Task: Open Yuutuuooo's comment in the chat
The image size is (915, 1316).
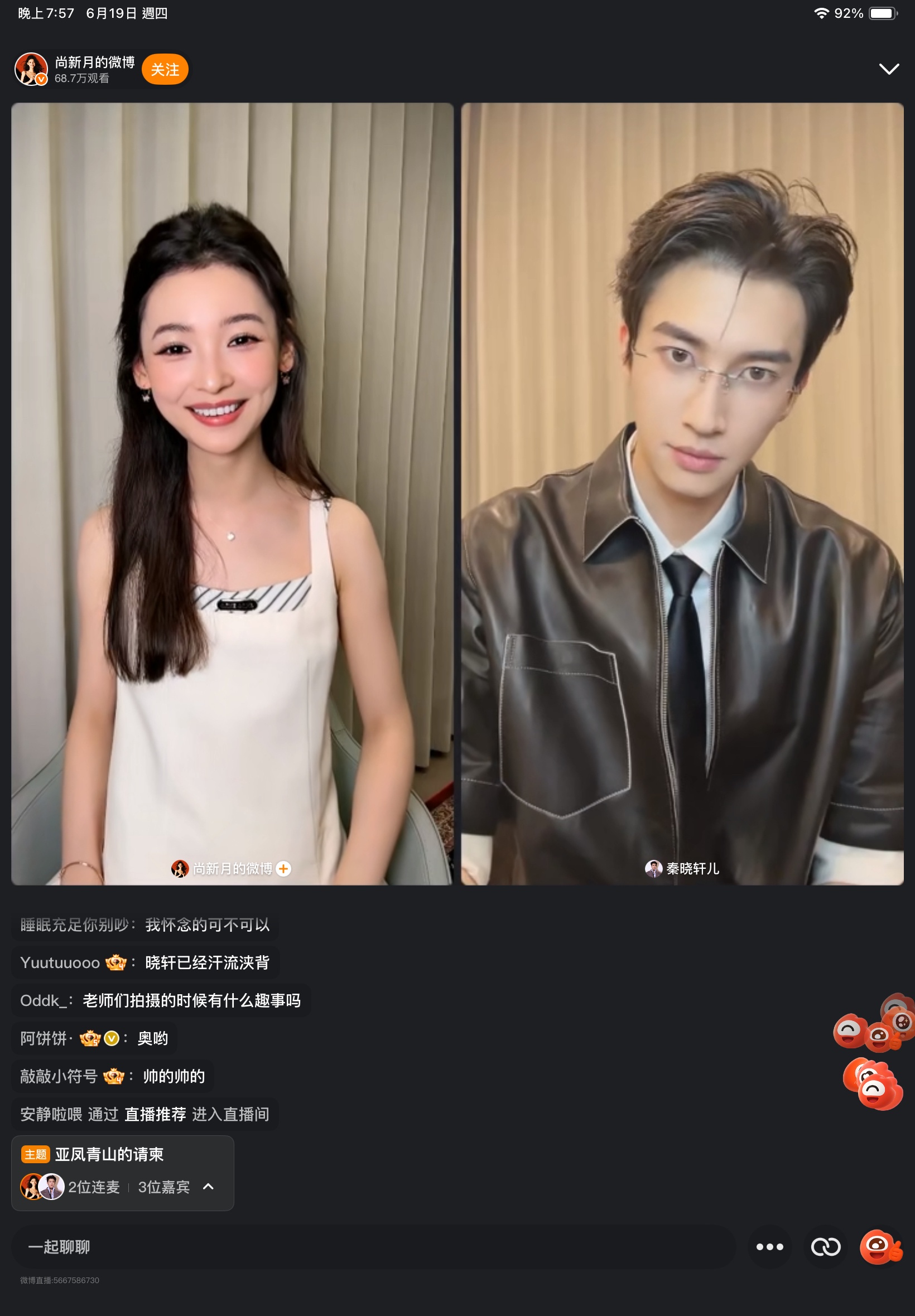Action: 145,962
